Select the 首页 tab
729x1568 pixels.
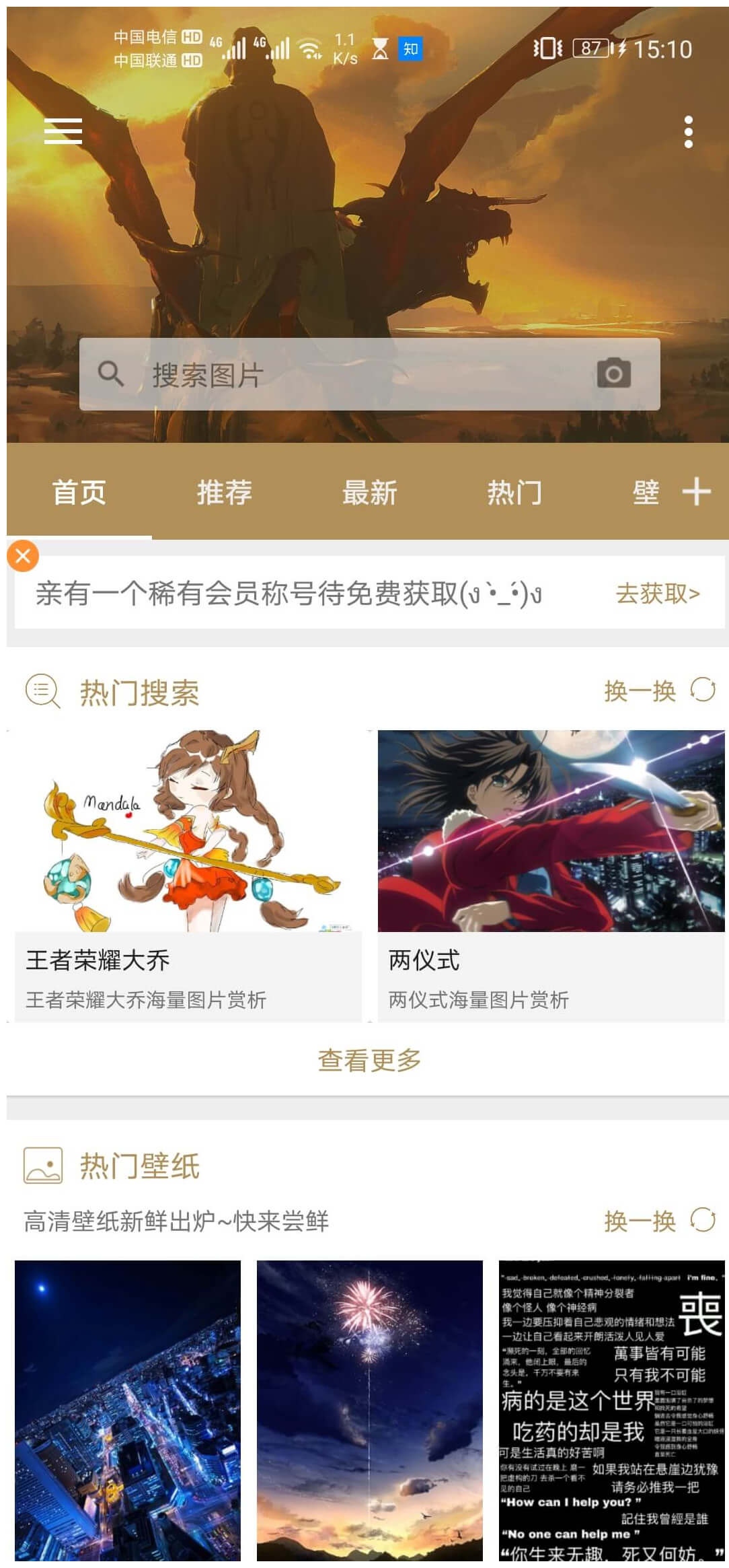(79, 492)
